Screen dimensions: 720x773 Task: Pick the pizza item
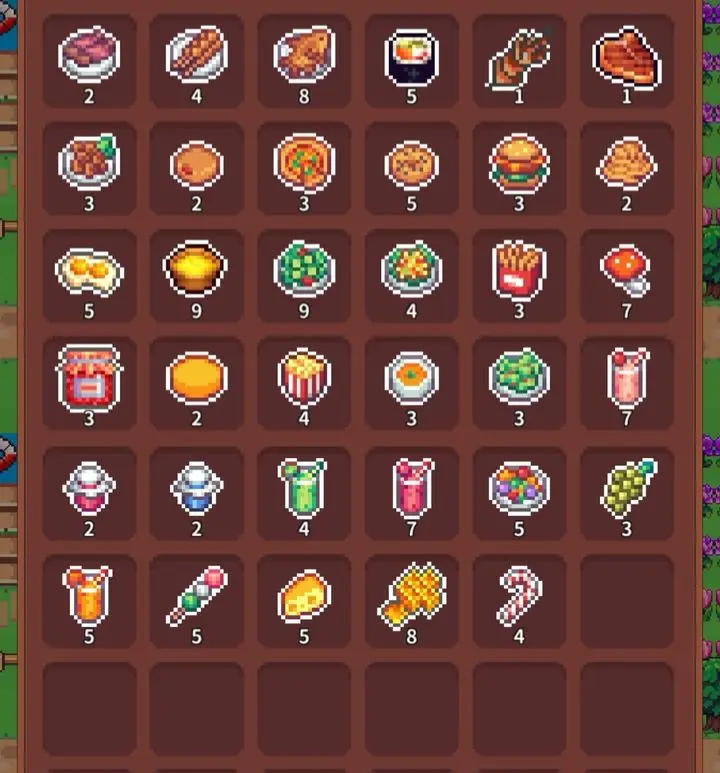coord(304,164)
